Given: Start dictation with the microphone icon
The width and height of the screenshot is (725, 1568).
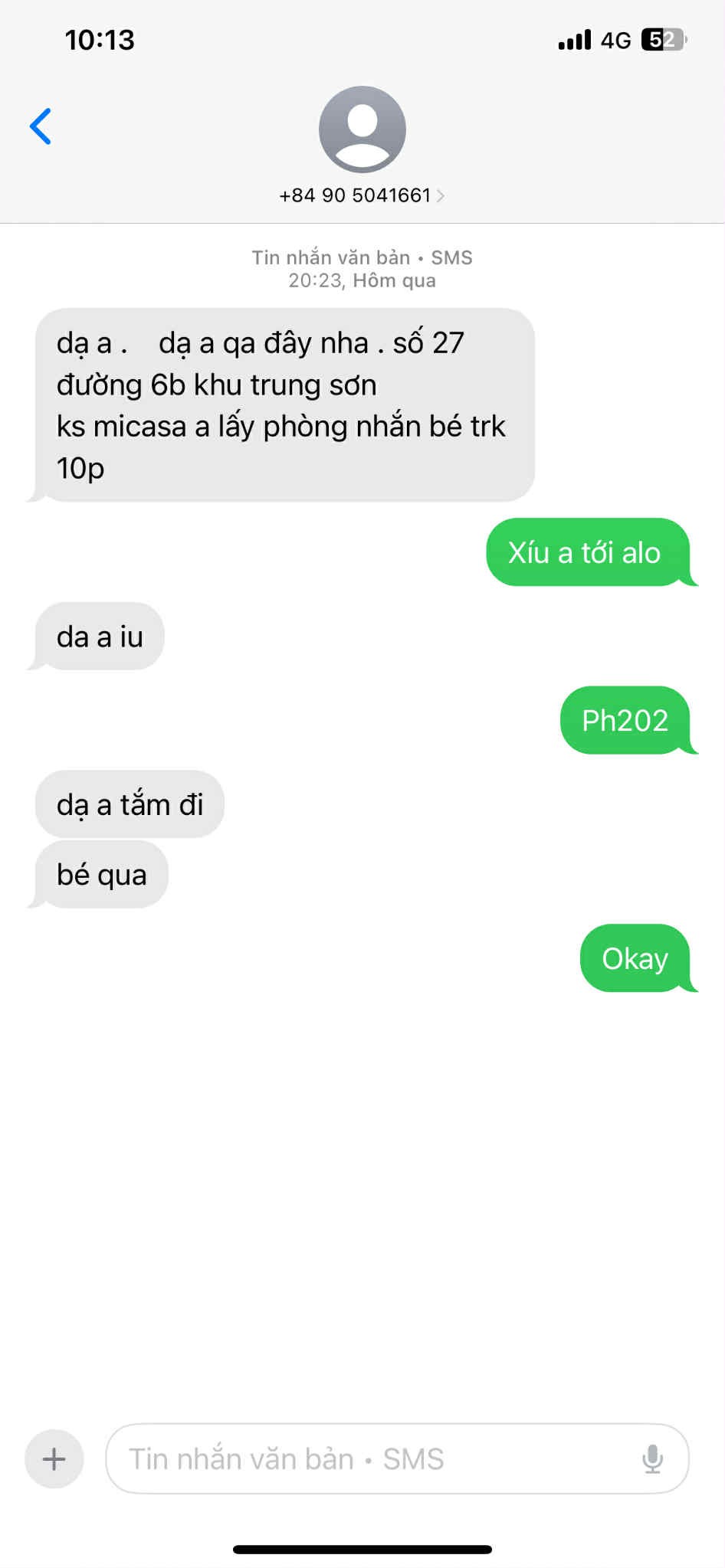Looking at the screenshot, I should point(652,1458).
